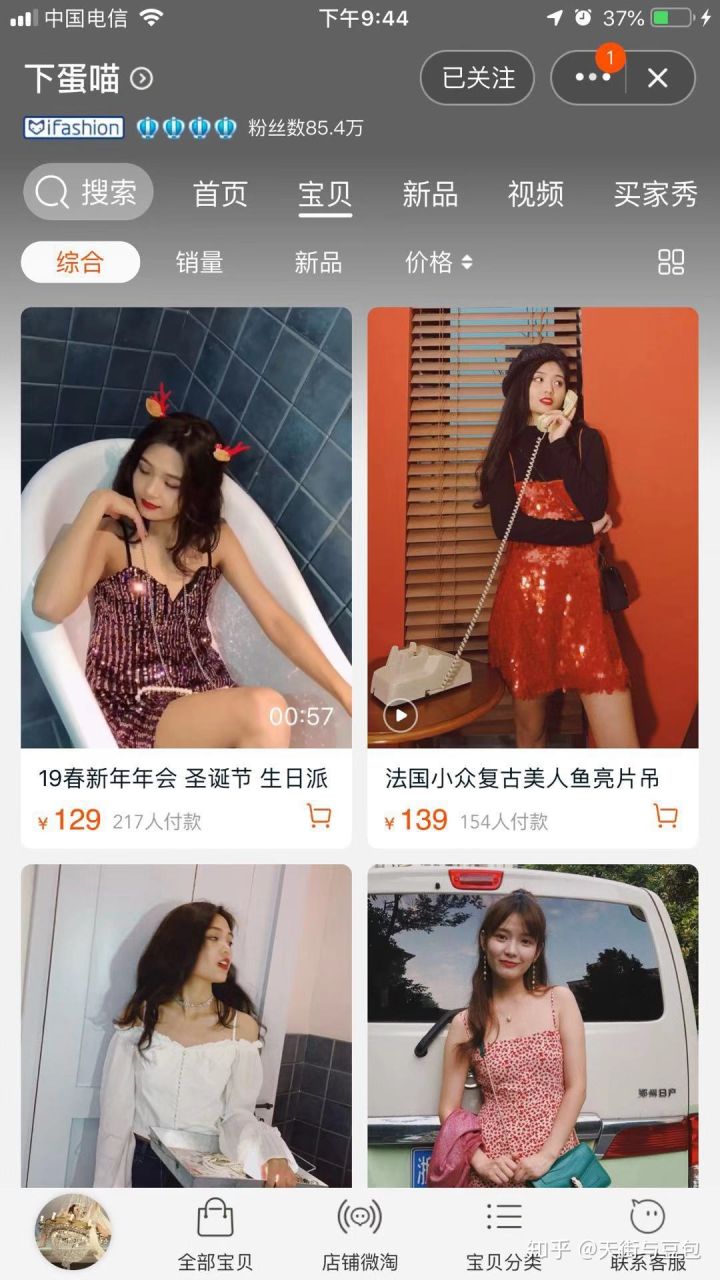Add the ¥139 sequin dress to cart
Viewport: 720px width, 1280px height.
coord(665,817)
